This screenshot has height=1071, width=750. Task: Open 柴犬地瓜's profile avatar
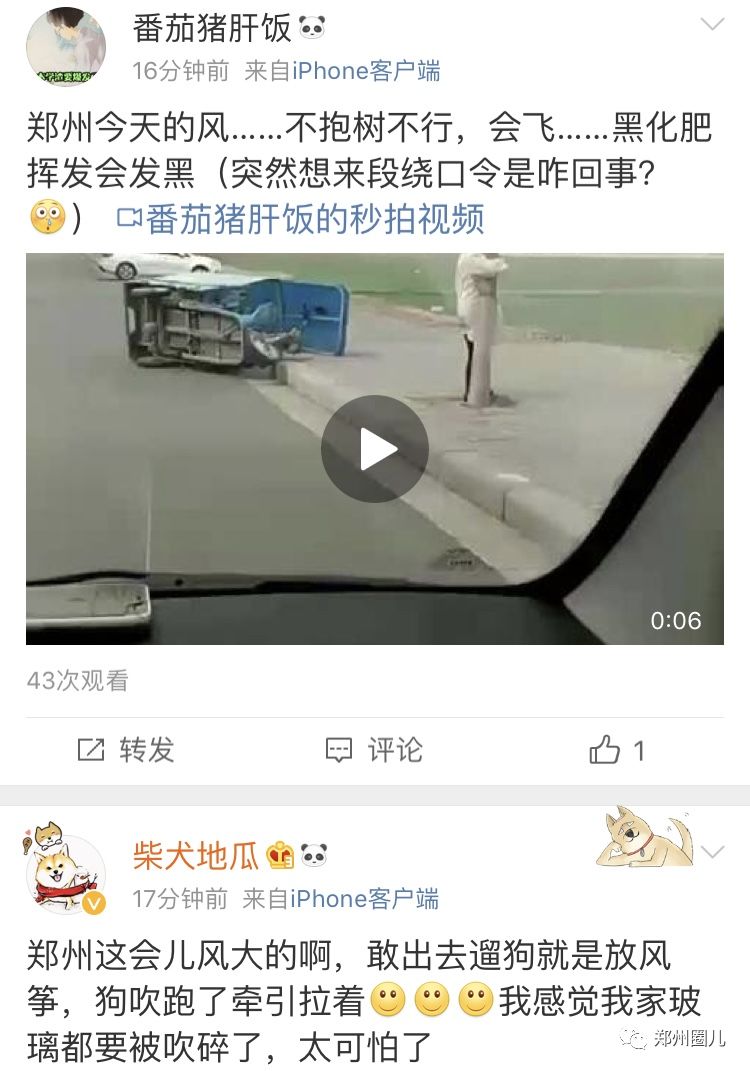[x=66, y=873]
